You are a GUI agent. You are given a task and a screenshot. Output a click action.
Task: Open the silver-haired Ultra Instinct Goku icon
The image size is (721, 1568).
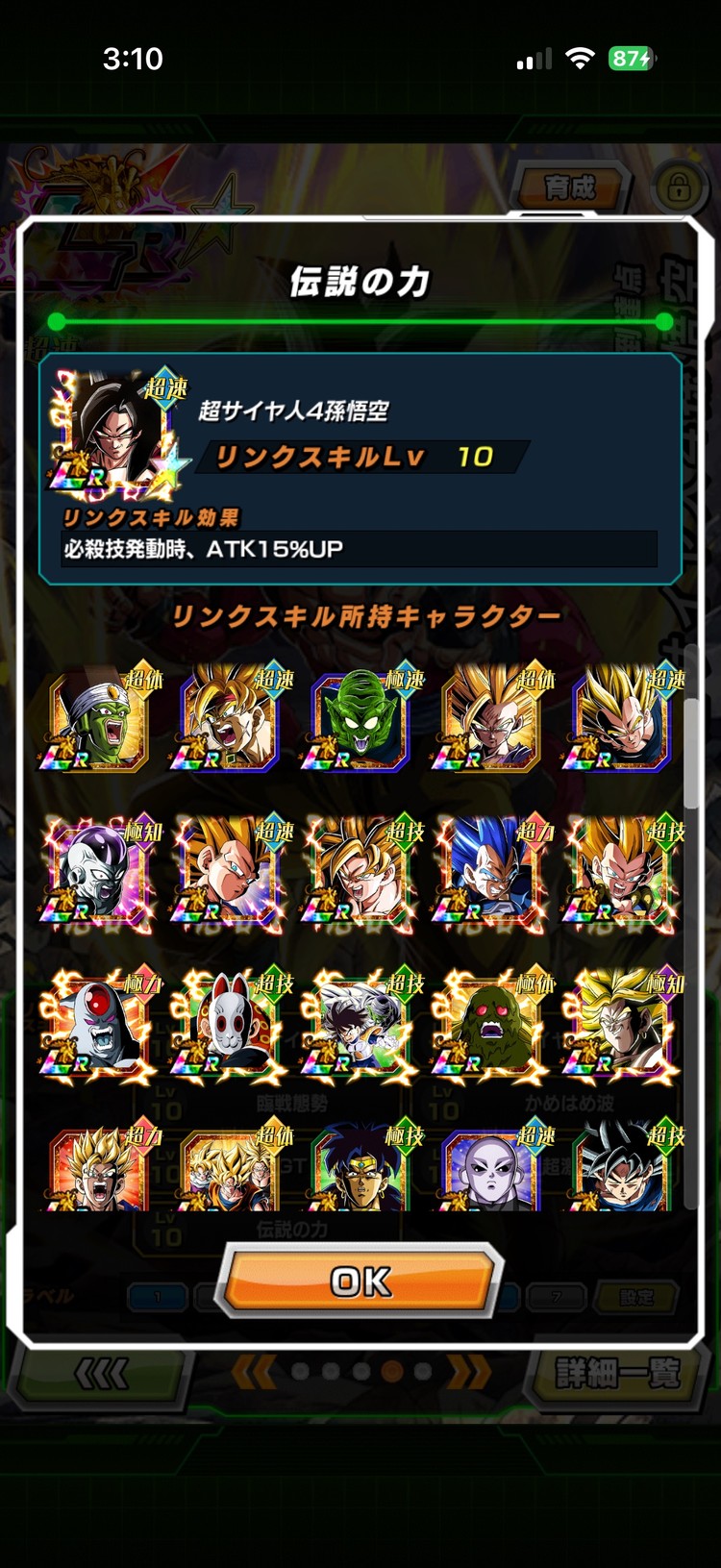pos(621,1168)
